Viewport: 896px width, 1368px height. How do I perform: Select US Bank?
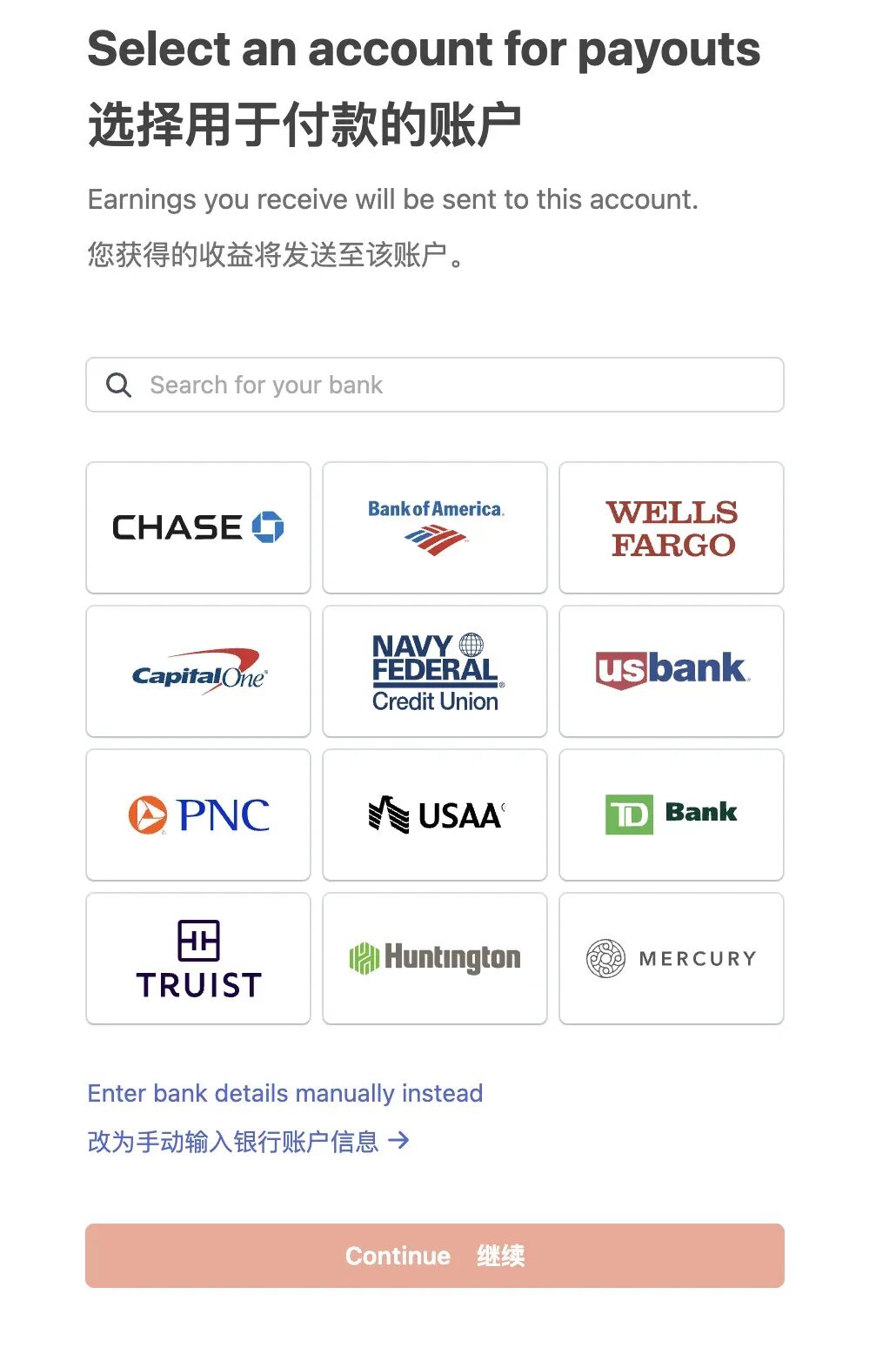pyautogui.click(x=672, y=671)
